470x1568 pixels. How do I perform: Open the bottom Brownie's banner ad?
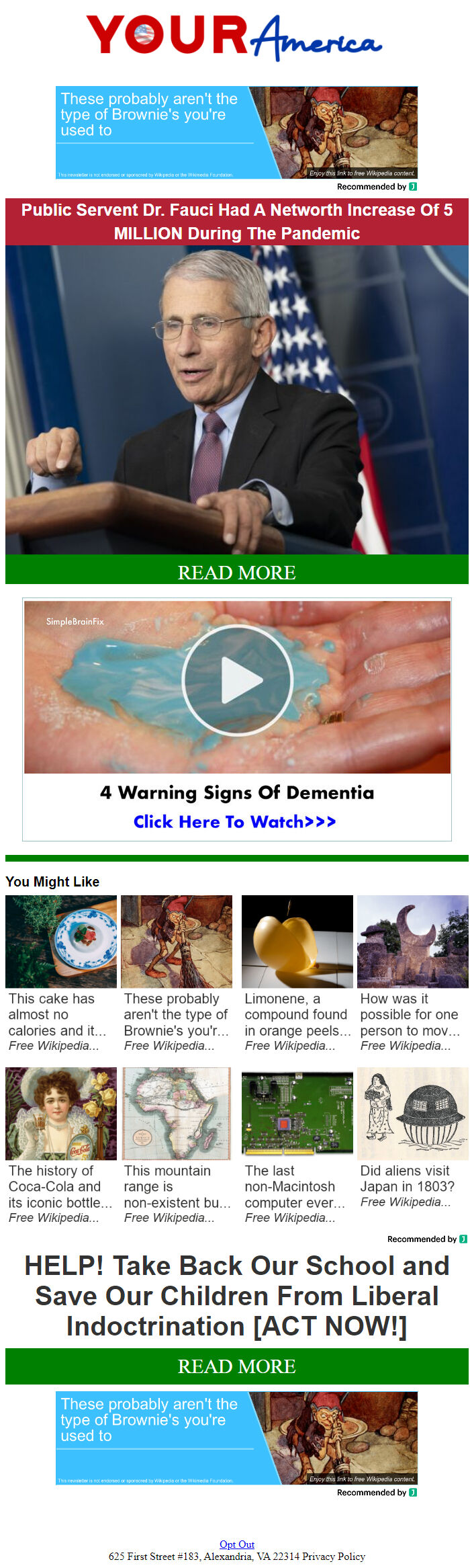(236, 1438)
